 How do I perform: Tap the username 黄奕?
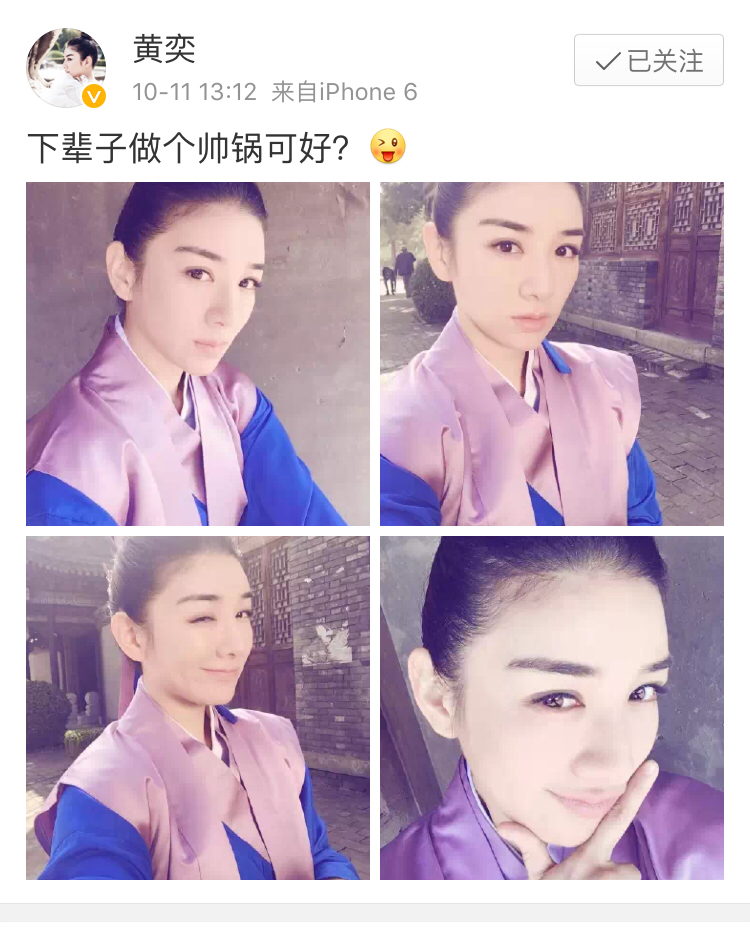[x=164, y=49]
